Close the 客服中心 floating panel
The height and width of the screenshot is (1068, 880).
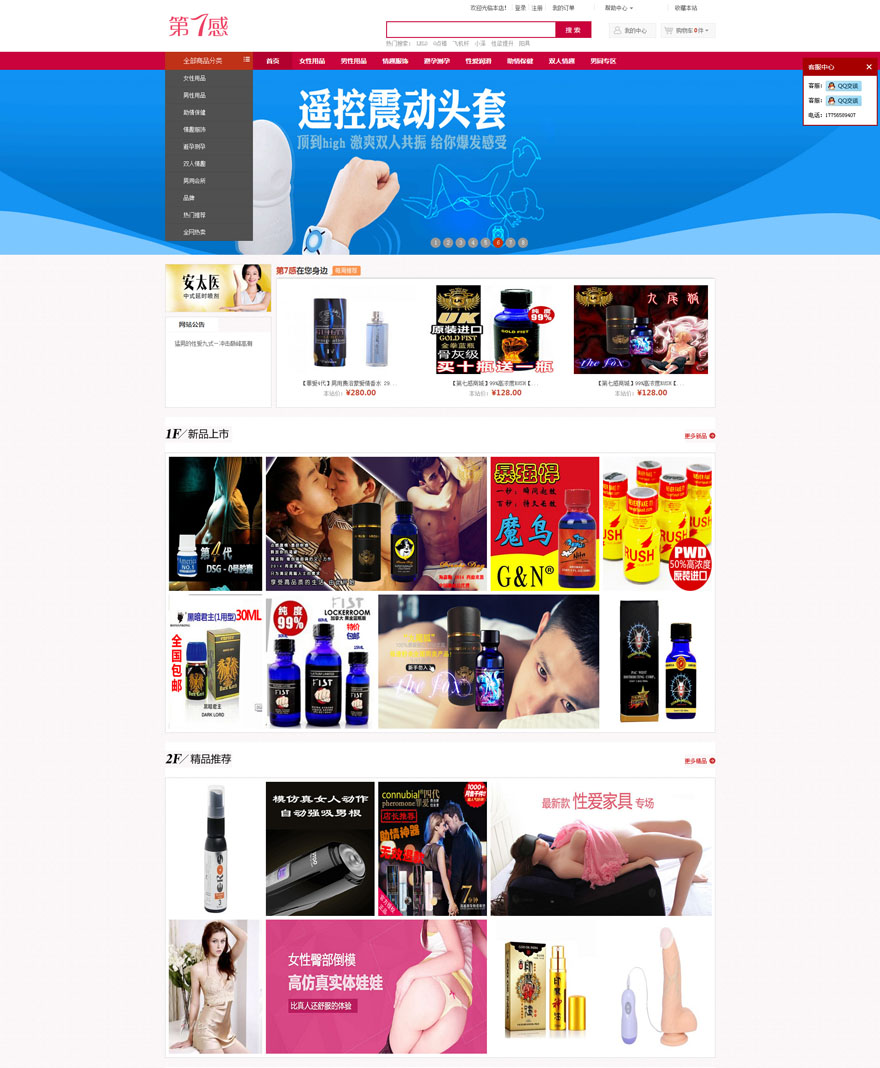(868, 67)
